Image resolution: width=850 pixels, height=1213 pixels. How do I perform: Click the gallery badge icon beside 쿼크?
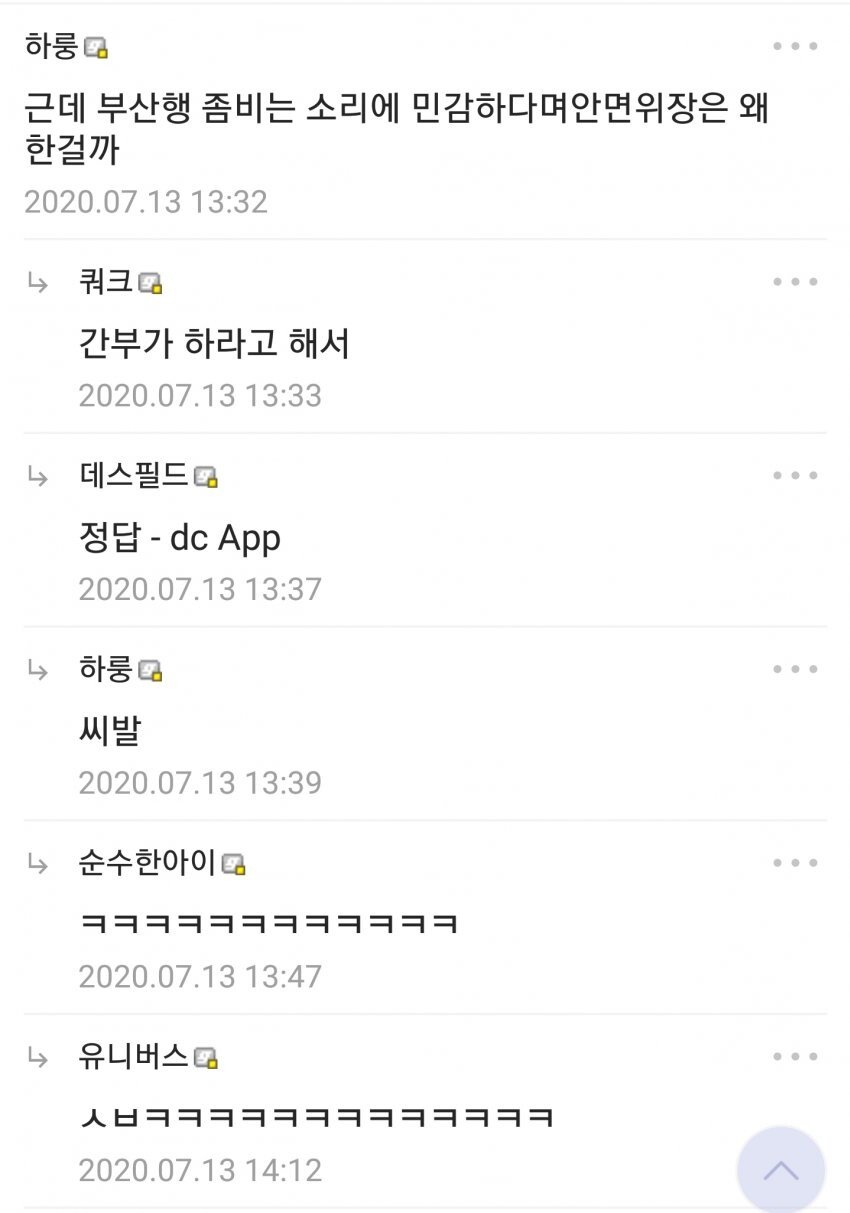point(151,283)
